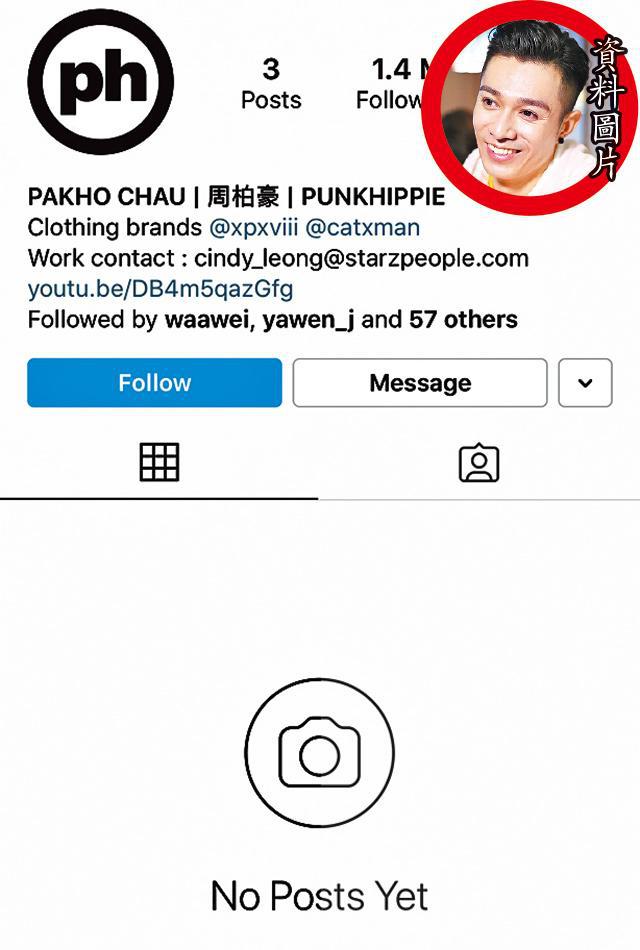The height and width of the screenshot is (950, 640).
Task: Follow Pakho Chau's account
Action: [154, 383]
